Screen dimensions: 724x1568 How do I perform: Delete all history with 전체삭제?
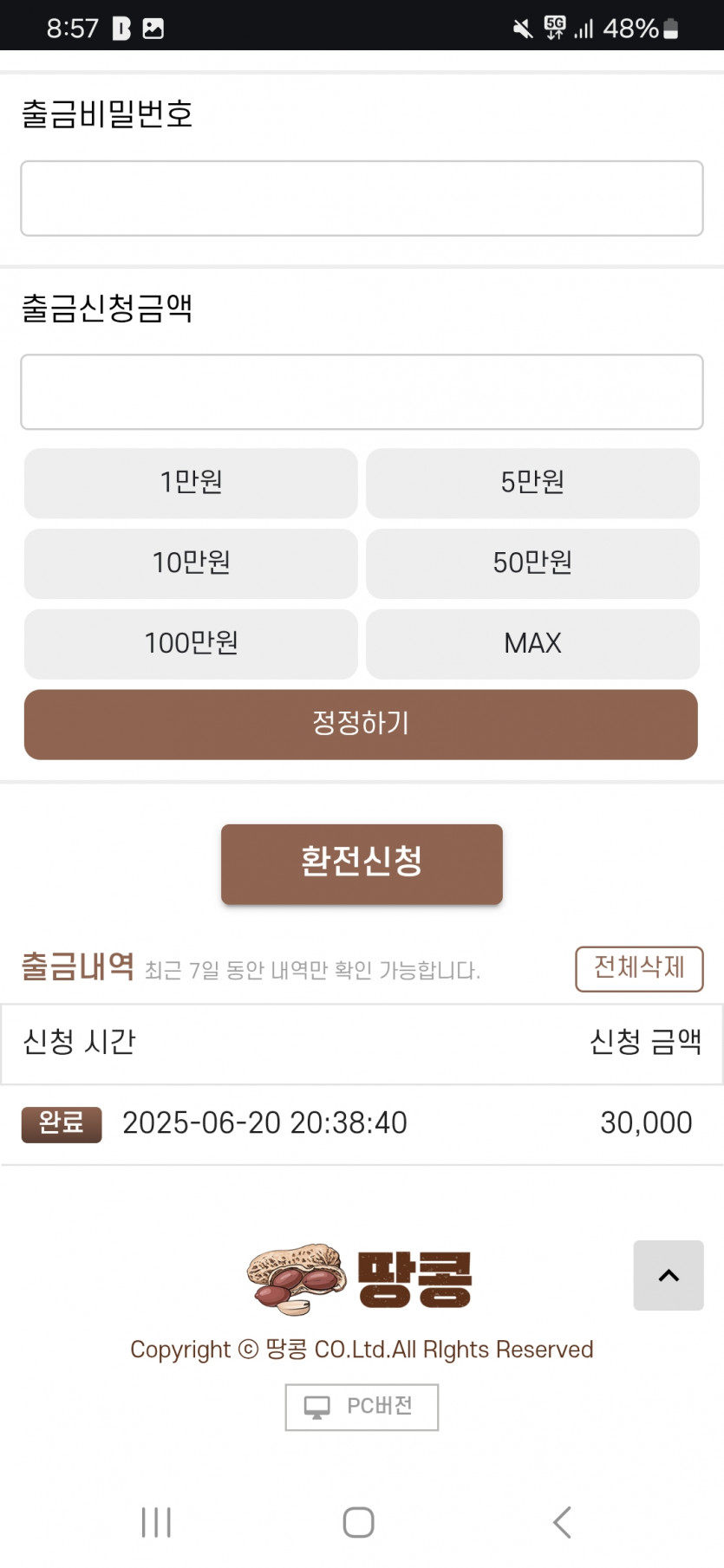639,968
